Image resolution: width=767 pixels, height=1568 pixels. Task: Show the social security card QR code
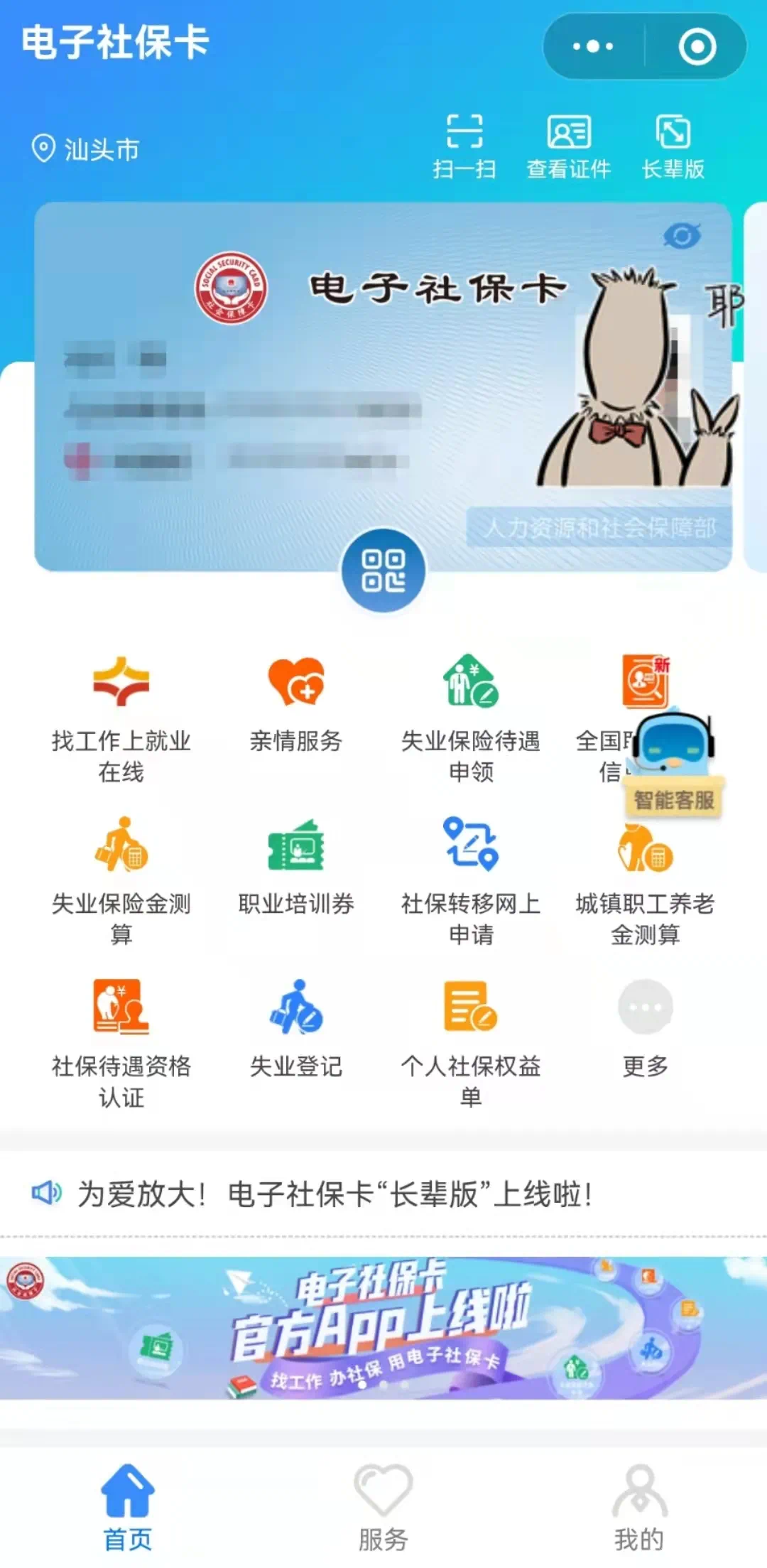(383, 571)
